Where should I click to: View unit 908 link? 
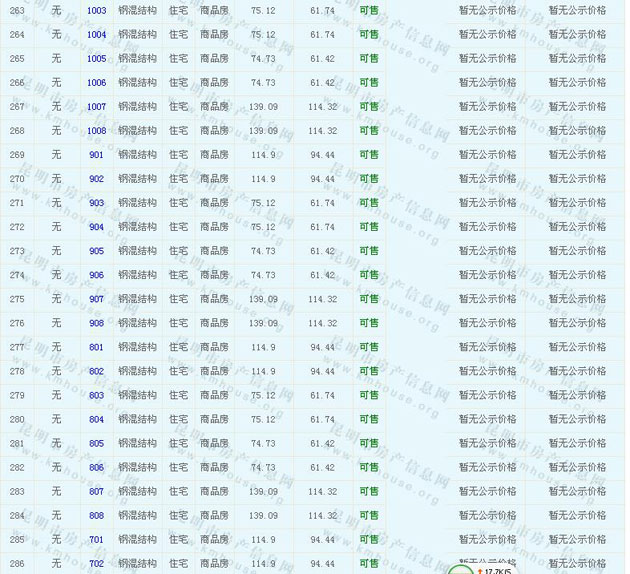click(x=96, y=323)
